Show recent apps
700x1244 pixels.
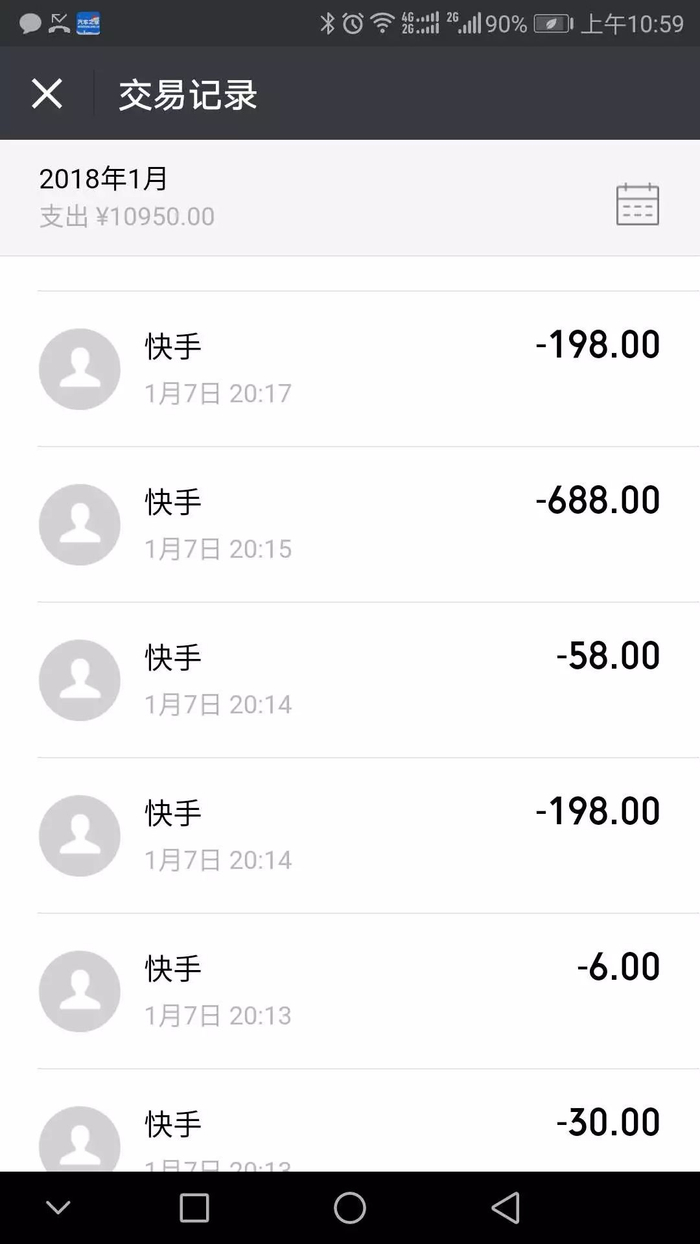(x=194, y=1208)
